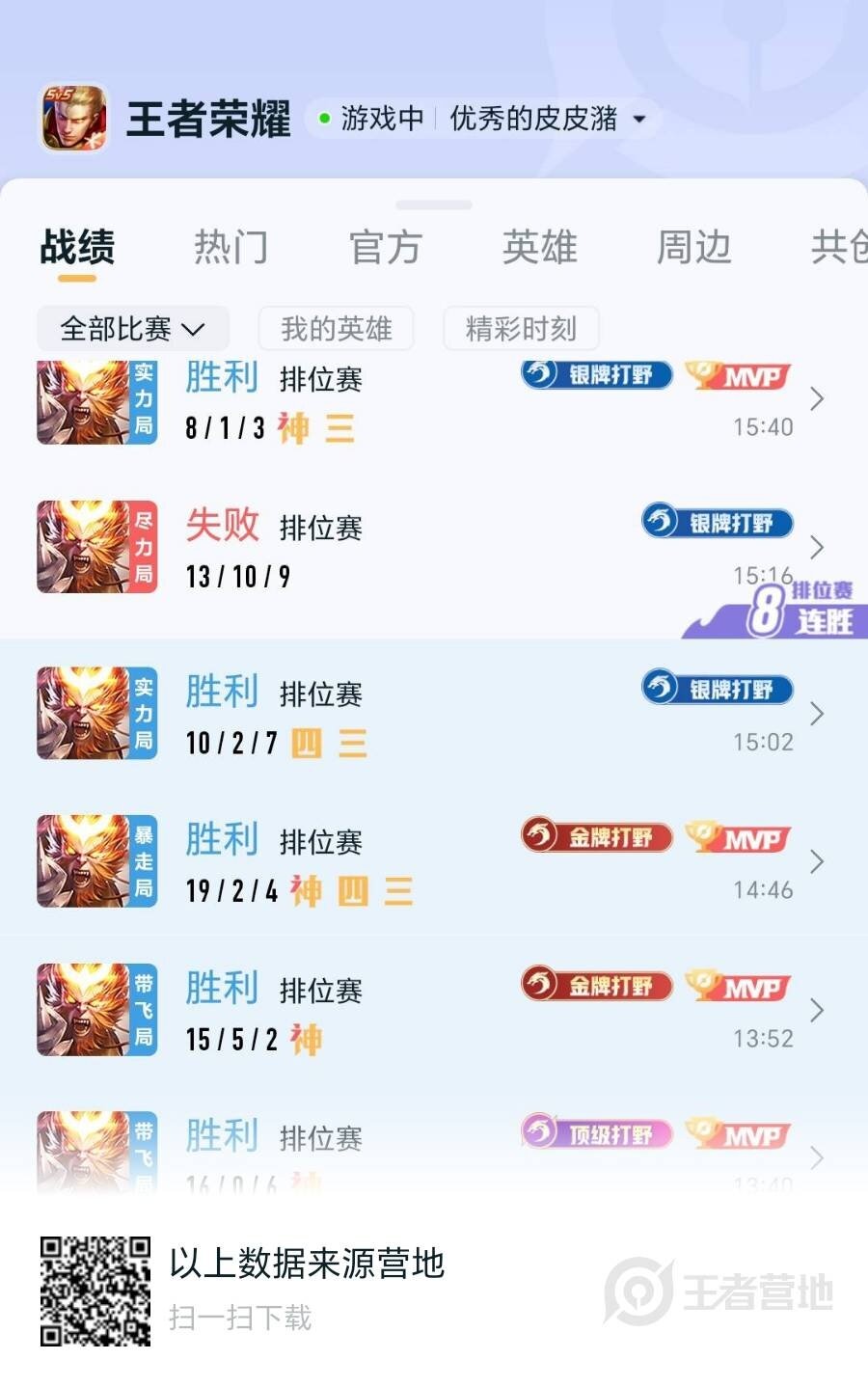This screenshot has height=1387, width=868.
Task: Switch to the 官方 tab
Action: [385, 248]
